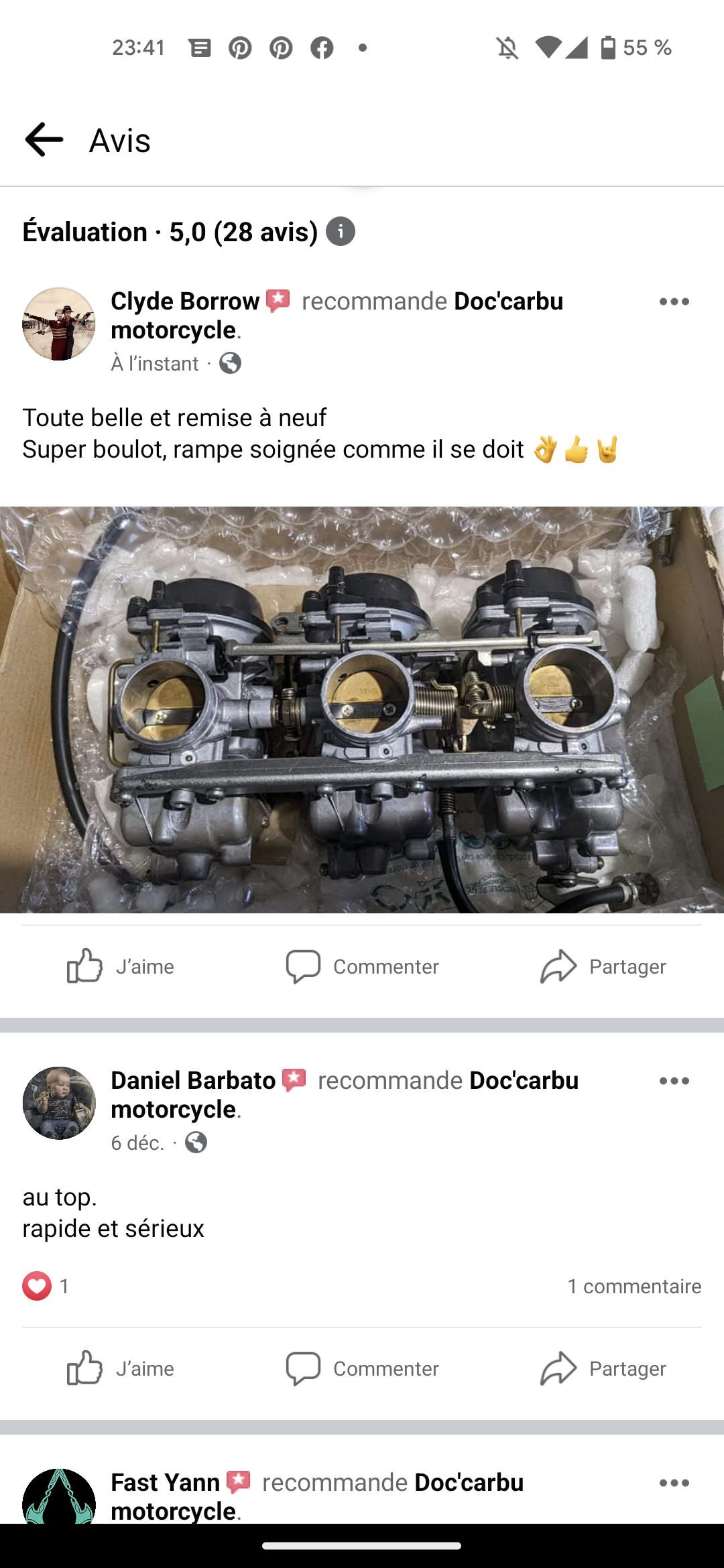The image size is (724, 1568).
Task: View reactions on Daniel Barbato's review
Action: 46,1286
